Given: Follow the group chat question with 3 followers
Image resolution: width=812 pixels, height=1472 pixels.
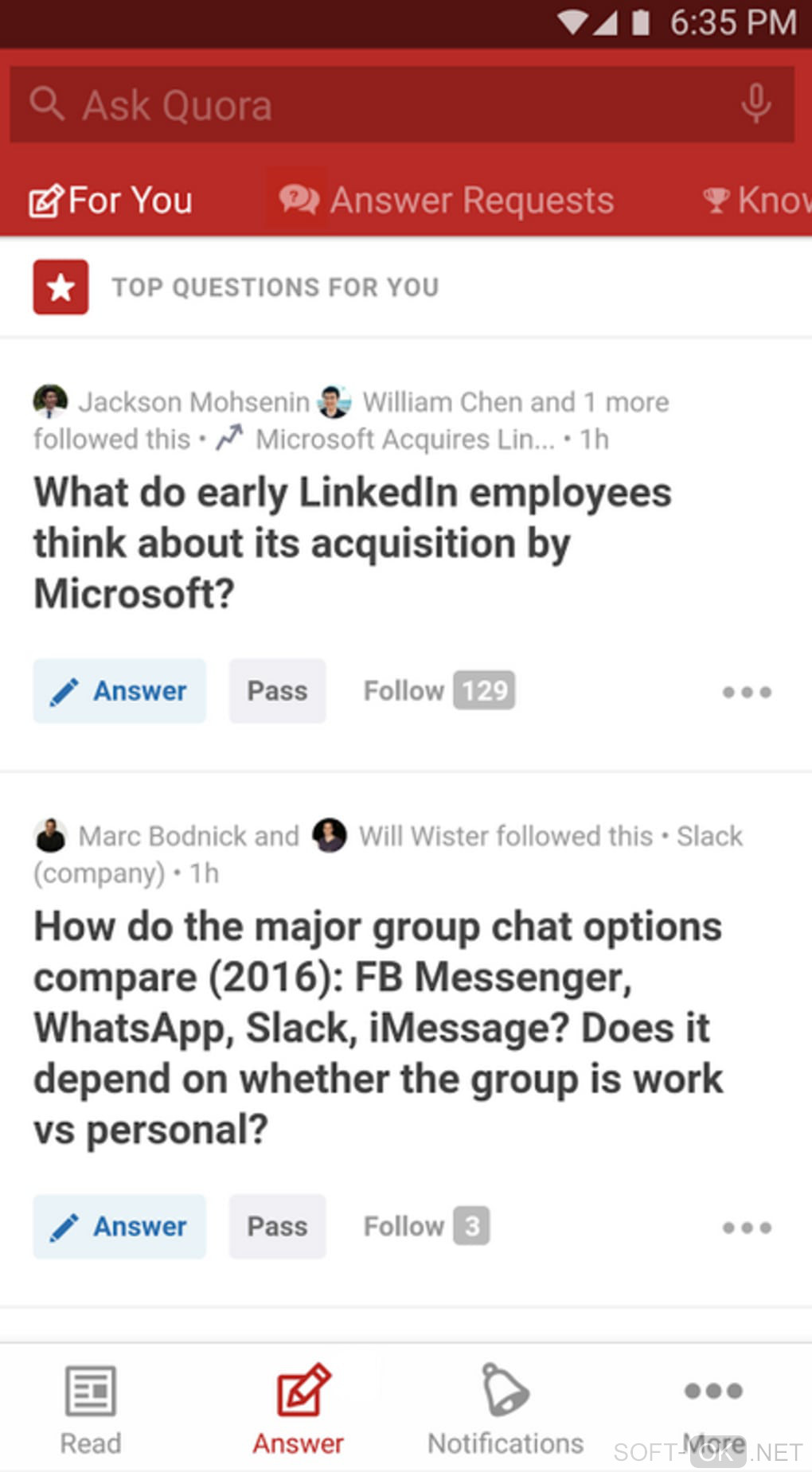Looking at the screenshot, I should point(426,1227).
